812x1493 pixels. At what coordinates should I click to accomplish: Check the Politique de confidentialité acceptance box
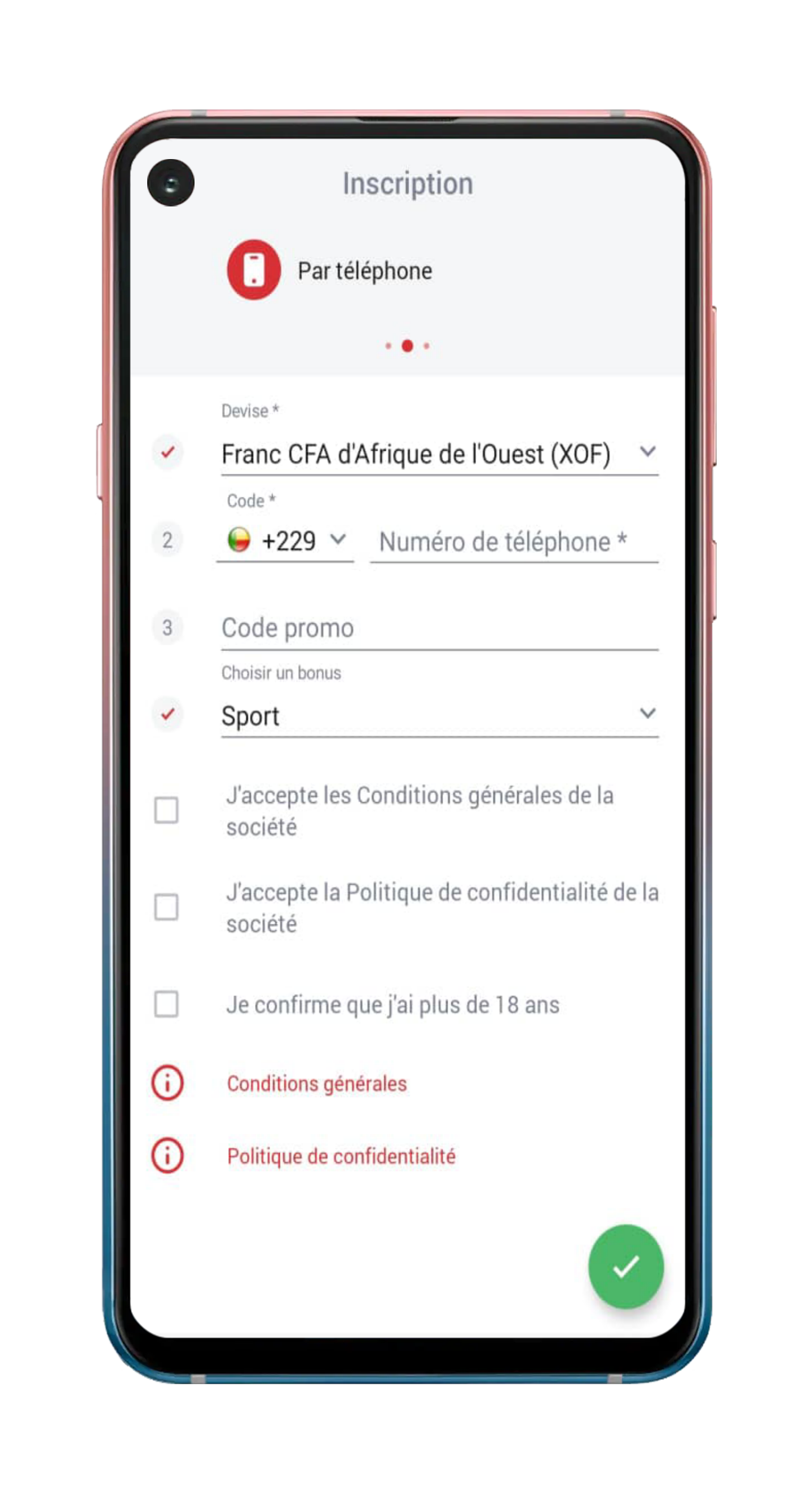[x=166, y=907]
